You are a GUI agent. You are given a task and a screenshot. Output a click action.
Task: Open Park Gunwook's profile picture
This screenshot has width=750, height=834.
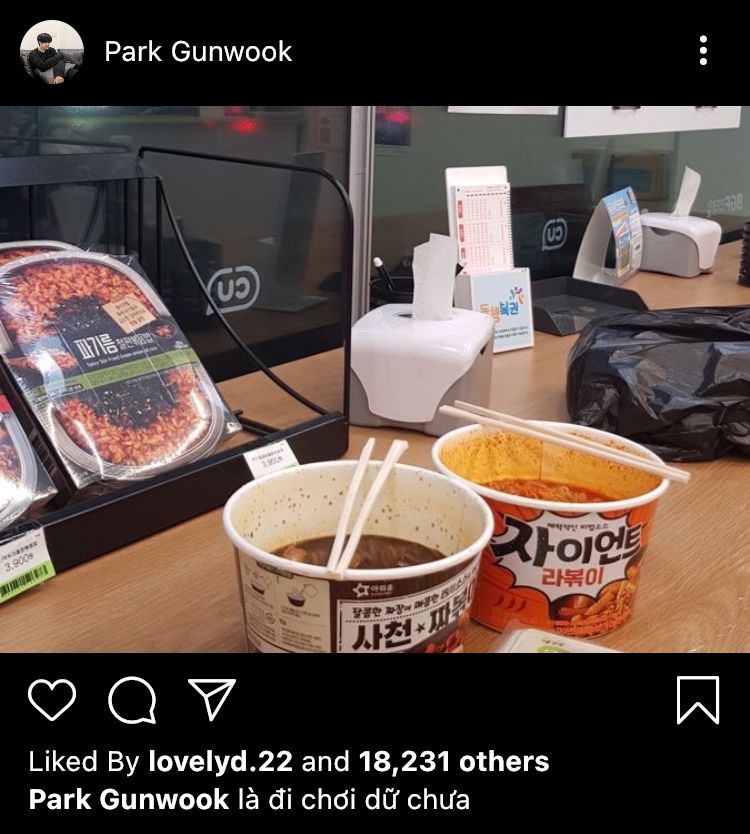point(52,52)
